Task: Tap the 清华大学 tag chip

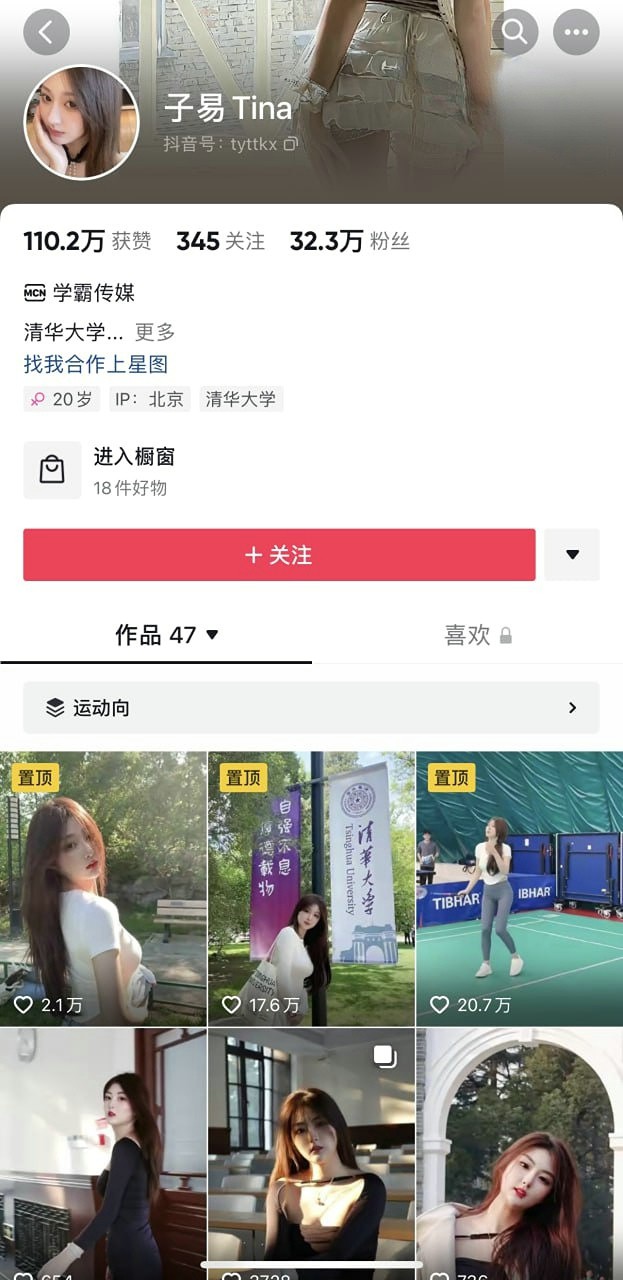Action: (241, 399)
